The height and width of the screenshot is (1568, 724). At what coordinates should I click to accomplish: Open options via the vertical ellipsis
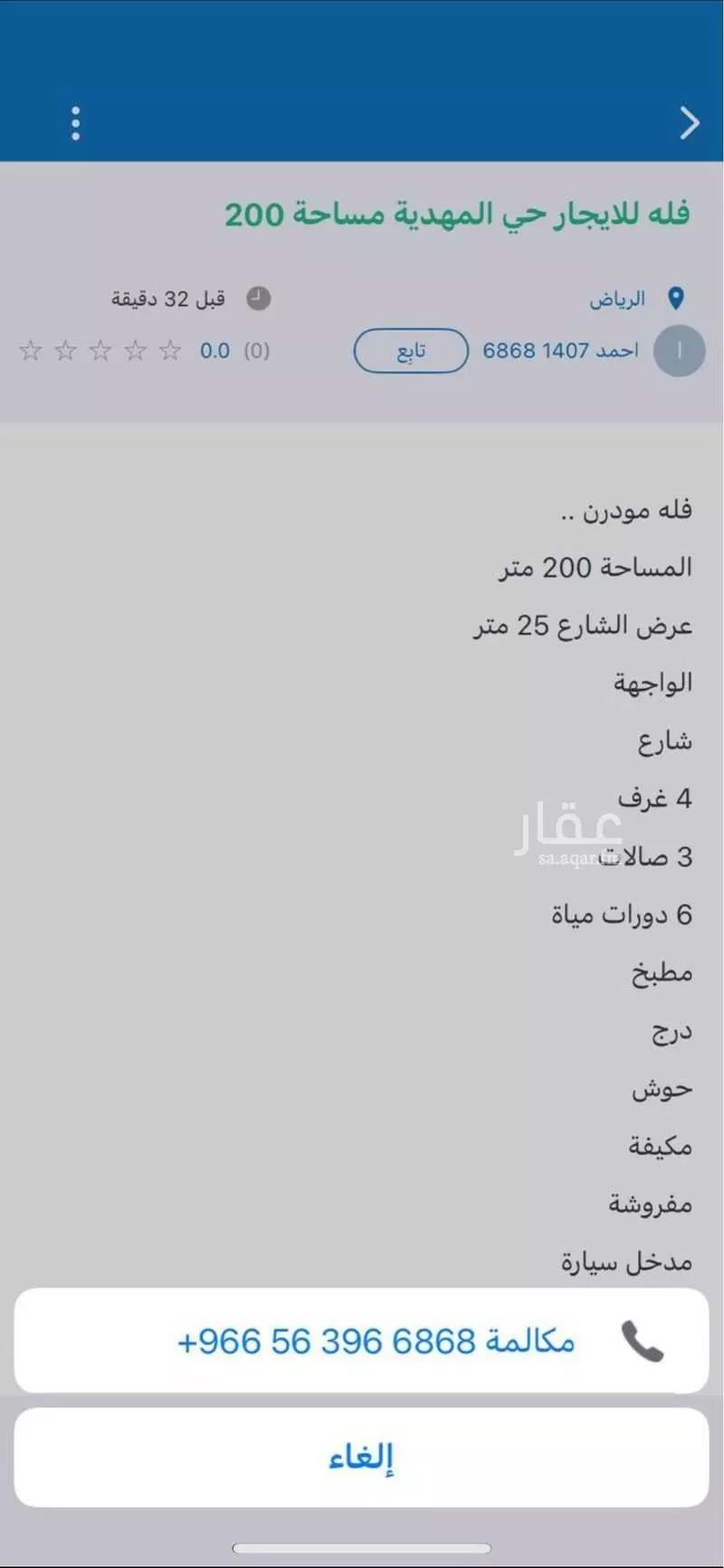pos(75,122)
